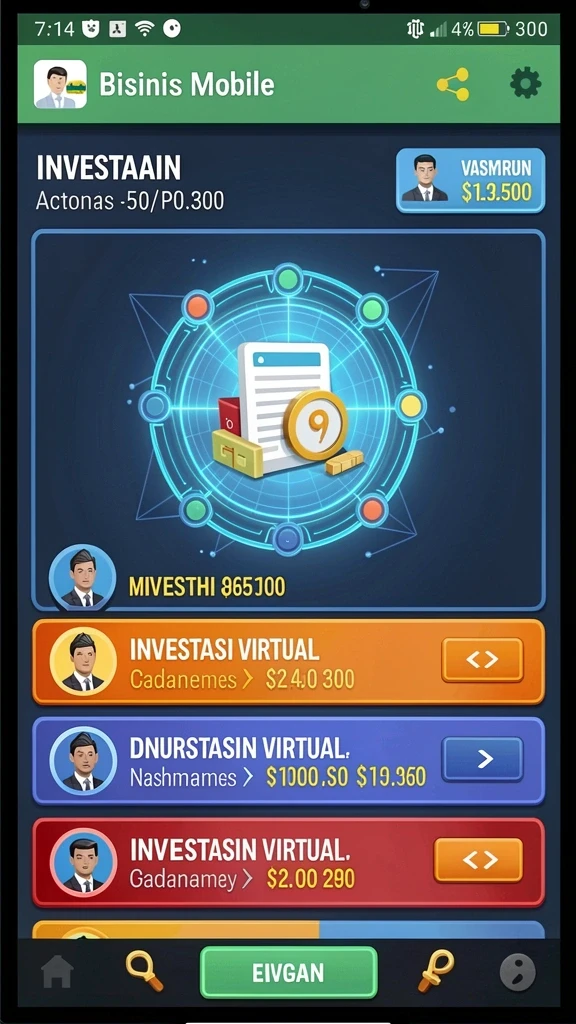Go to the Home tab
The width and height of the screenshot is (576, 1024).
[57, 972]
